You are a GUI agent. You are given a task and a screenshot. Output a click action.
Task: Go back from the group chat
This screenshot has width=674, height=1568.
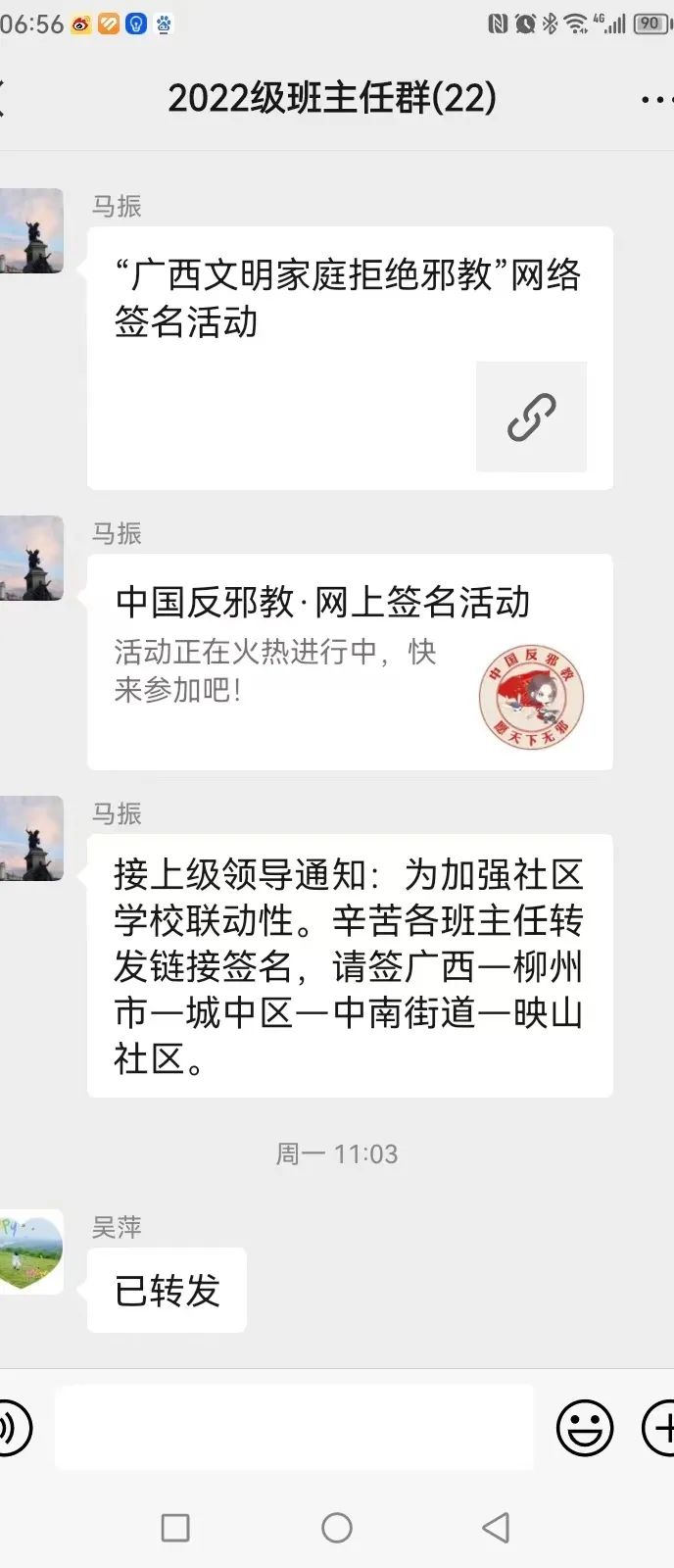(x=6, y=98)
